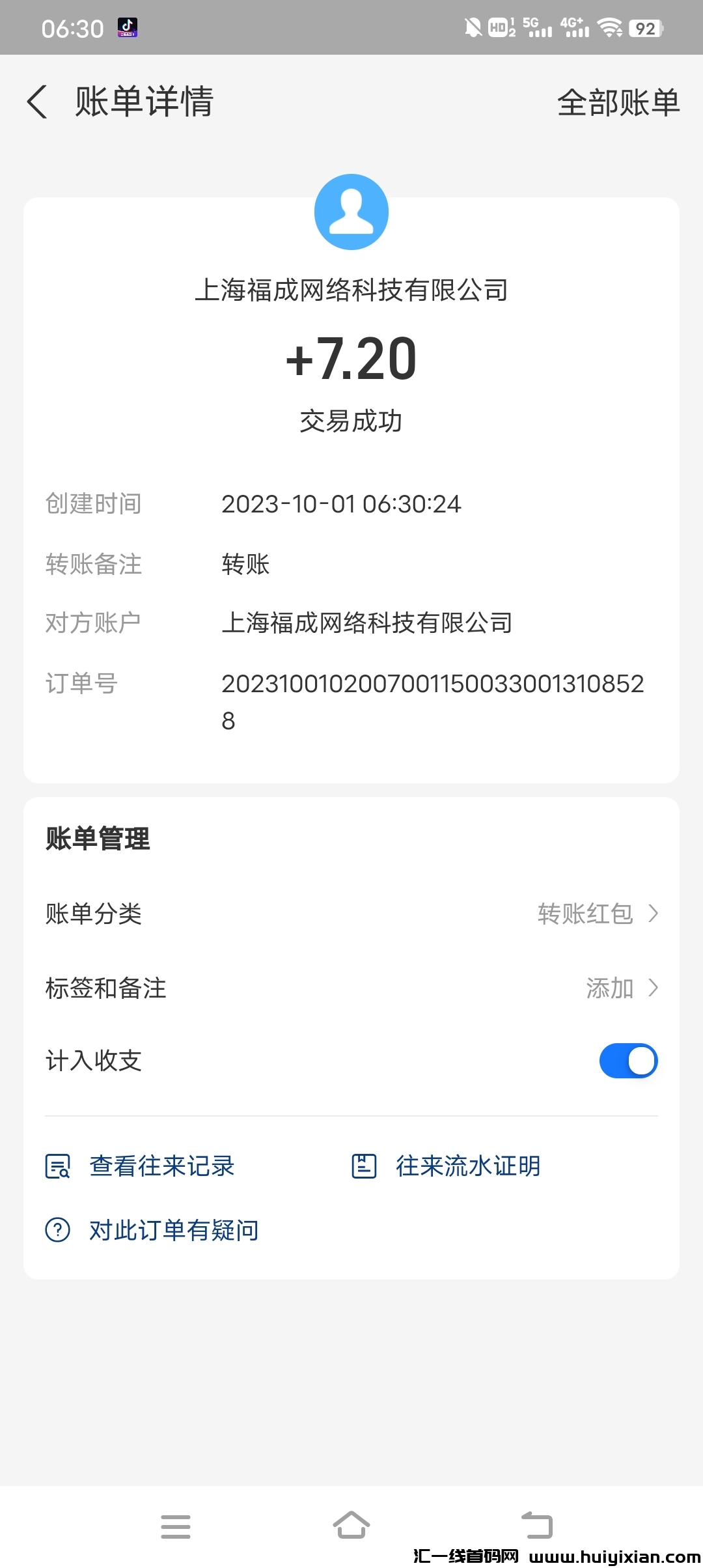
Task: Open 全部账单 at top right
Action: [618, 102]
